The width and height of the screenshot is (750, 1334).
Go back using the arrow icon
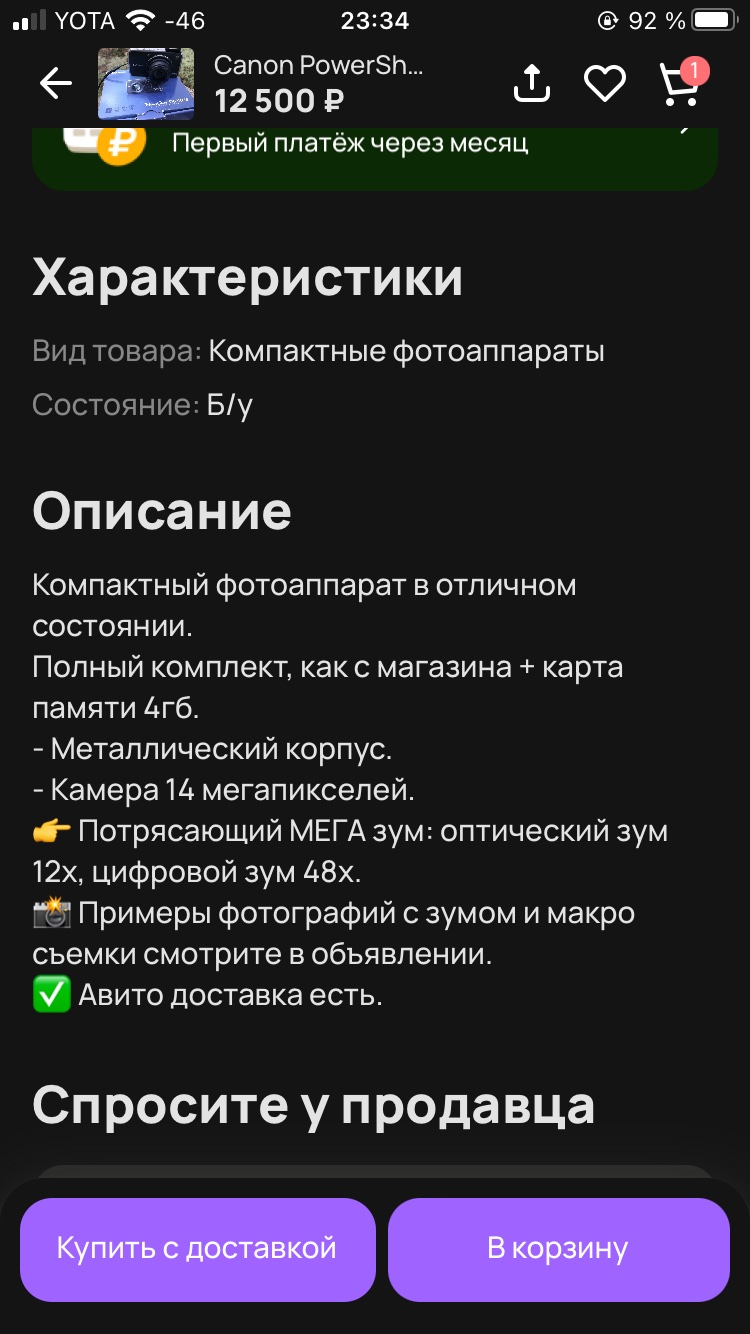(x=56, y=84)
